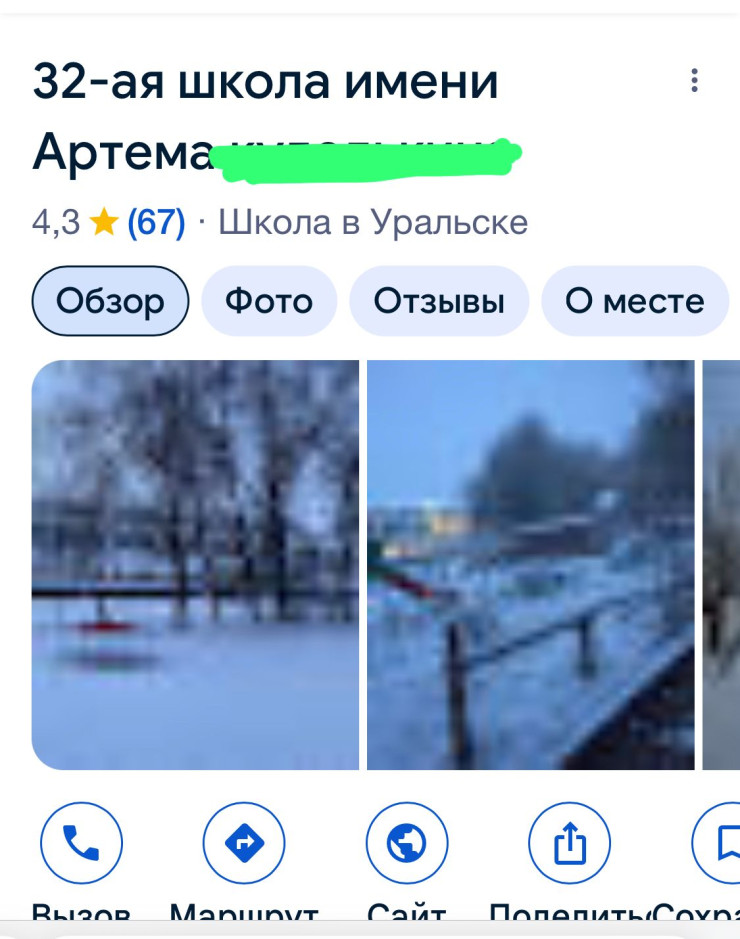740x939 pixels.
Task: Visit the school's website via Сайт
Action: (x=407, y=844)
